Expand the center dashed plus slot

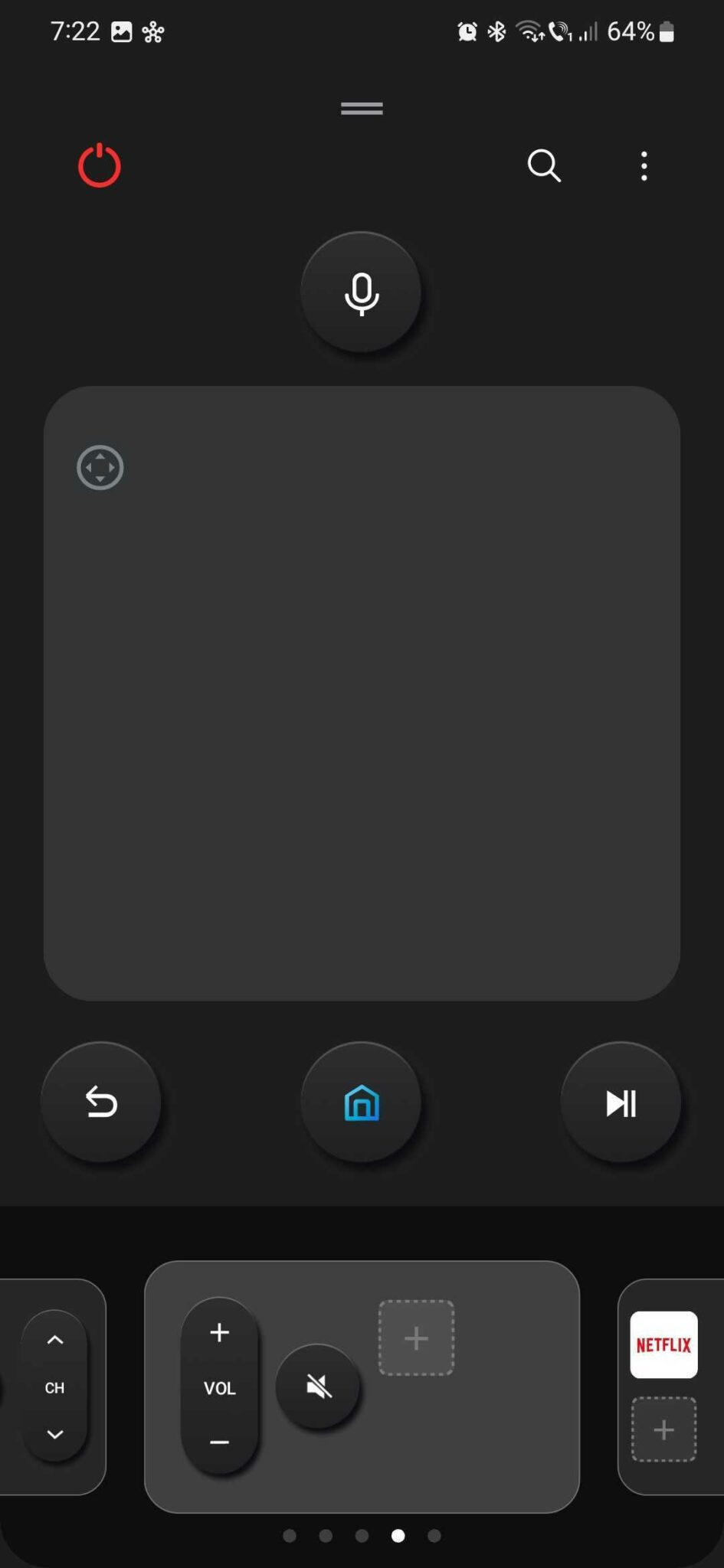[416, 1338]
